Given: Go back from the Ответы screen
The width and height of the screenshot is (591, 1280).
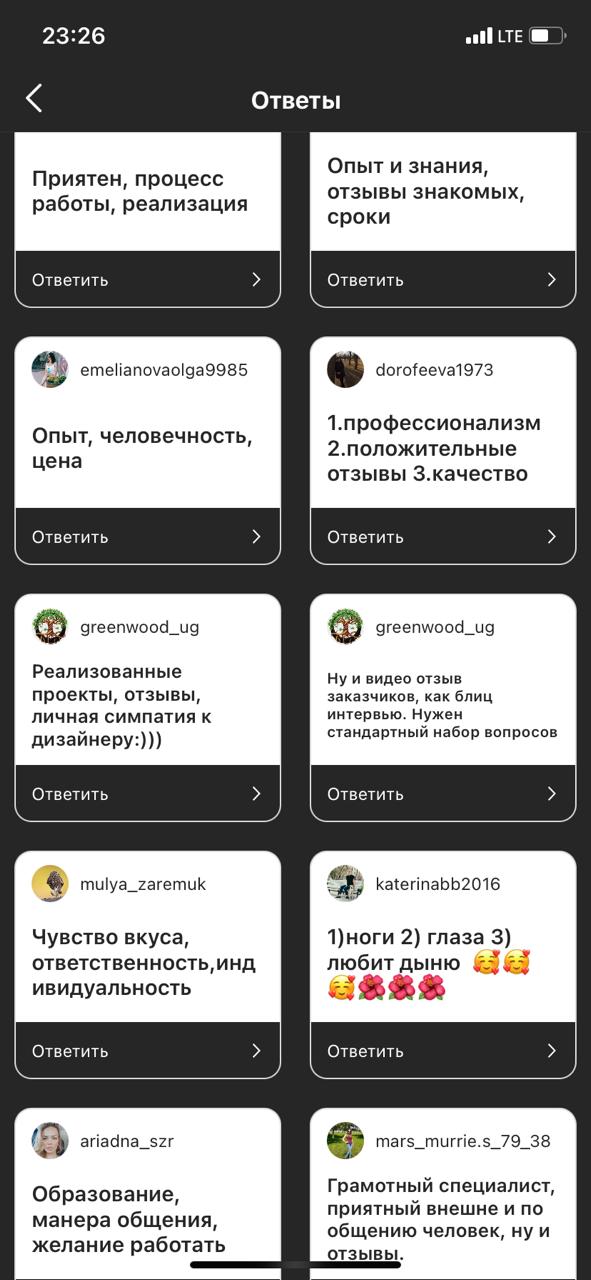Looking at the screenshot, I should click(34, 98).
